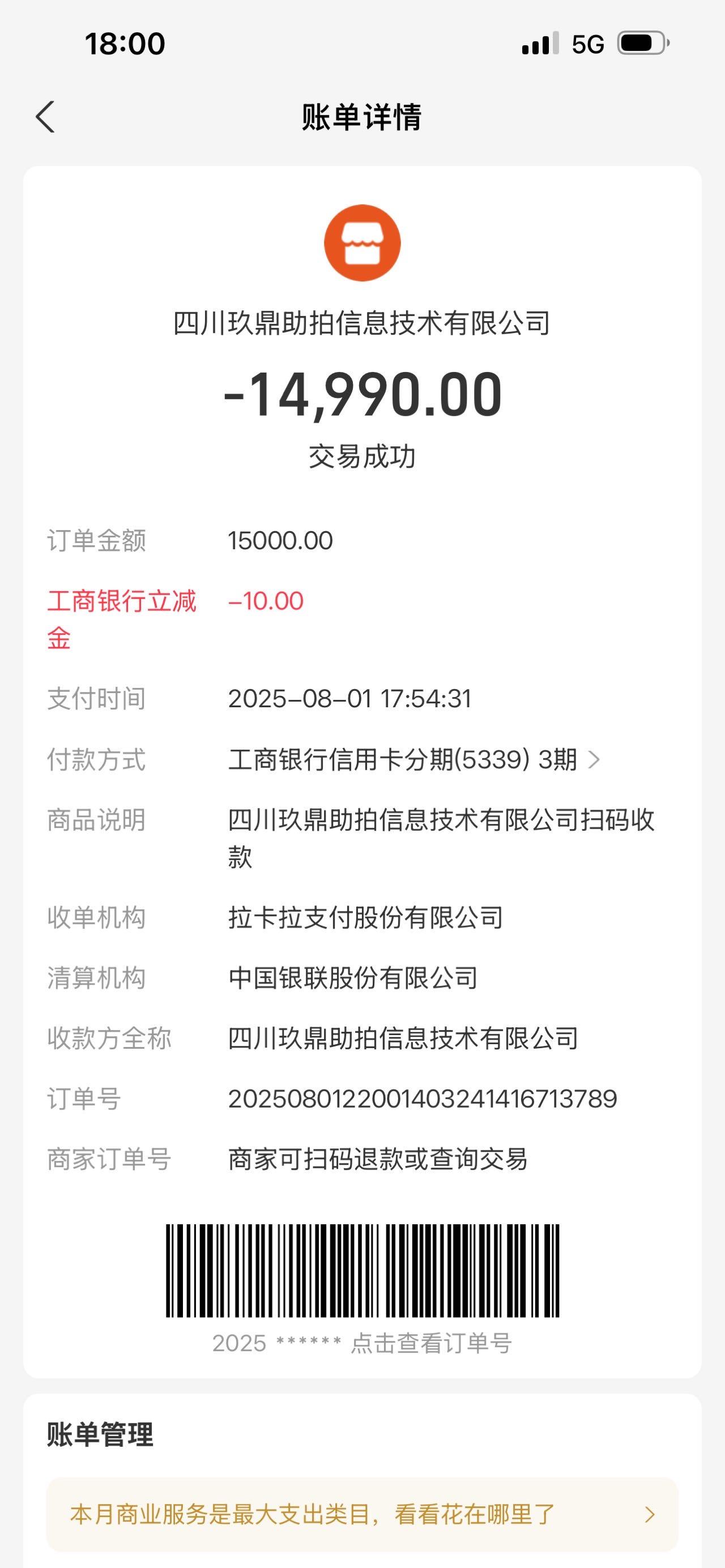
Task: Go back from the bill details page
Action: [x=46, y=117]
